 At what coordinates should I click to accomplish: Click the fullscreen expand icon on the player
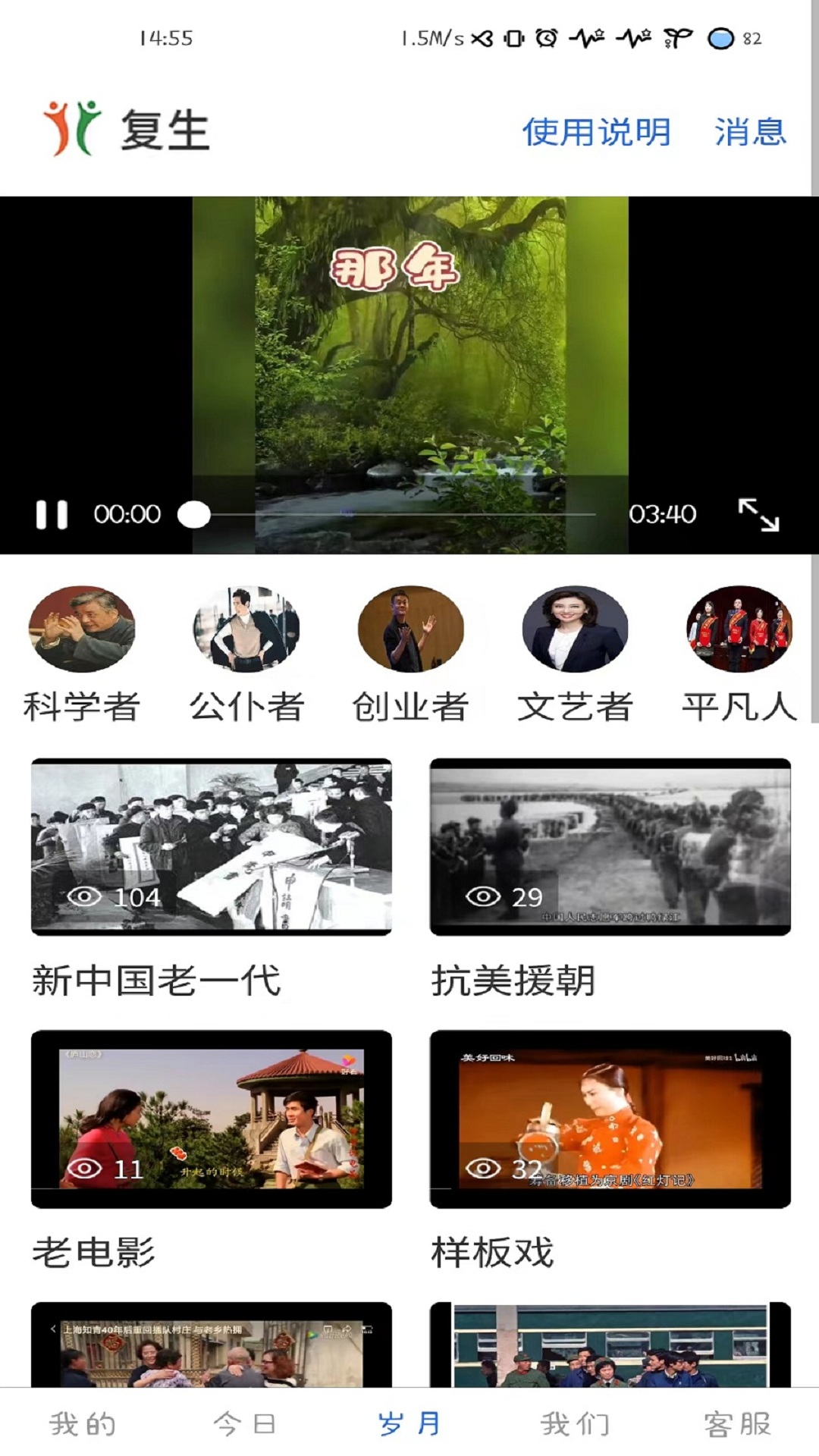click(761, 513)
